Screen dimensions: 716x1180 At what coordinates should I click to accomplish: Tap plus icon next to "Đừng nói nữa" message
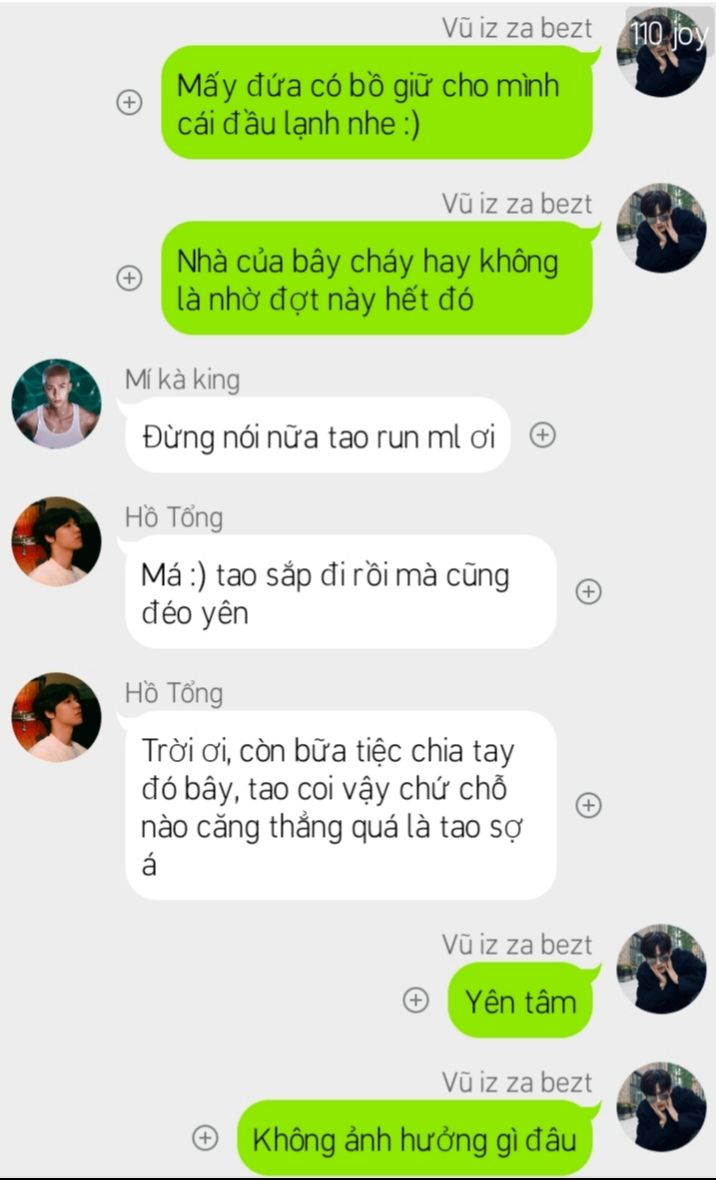point(543,435)
